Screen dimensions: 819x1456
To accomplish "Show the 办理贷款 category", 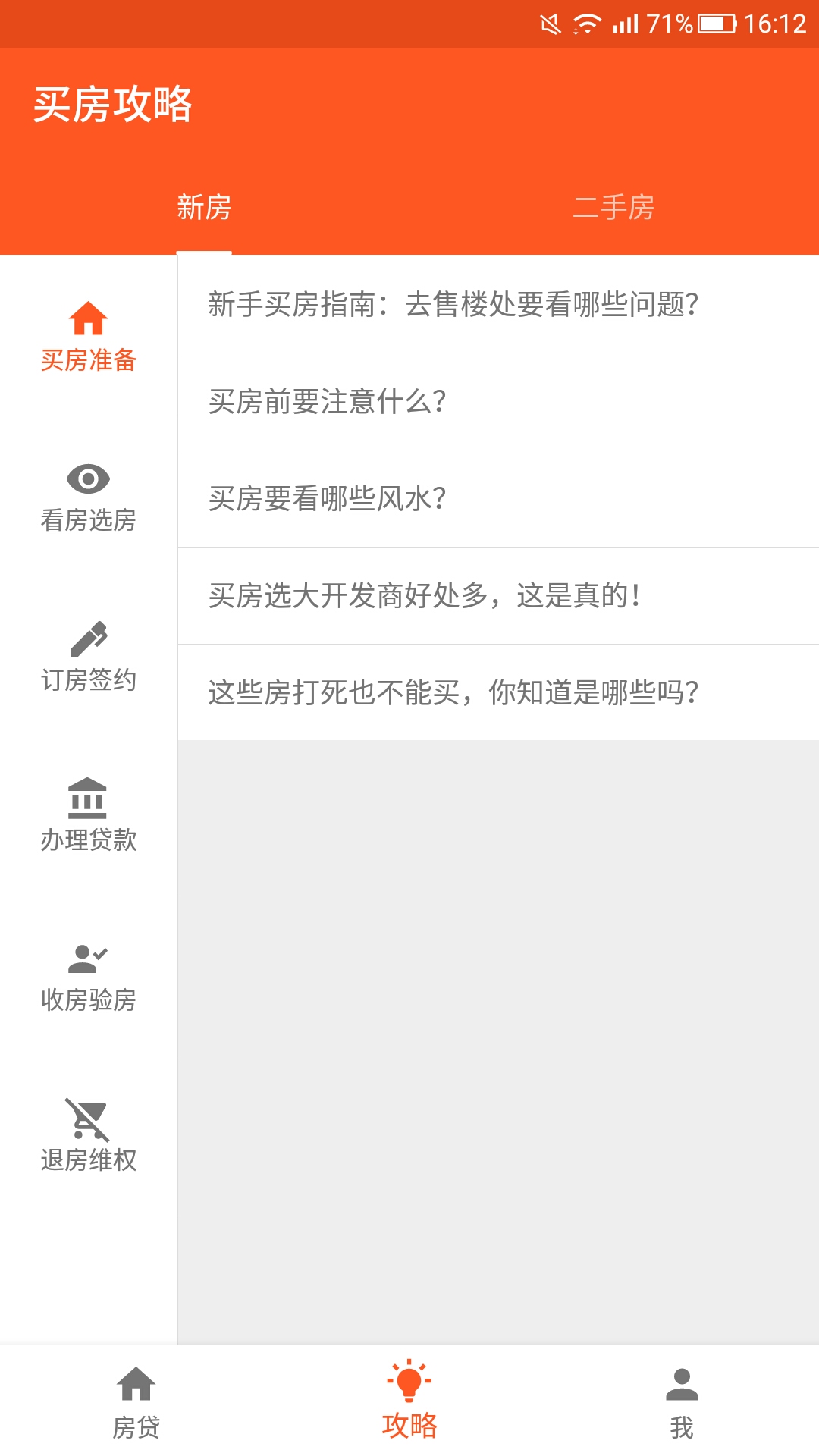I will (89, 817).
